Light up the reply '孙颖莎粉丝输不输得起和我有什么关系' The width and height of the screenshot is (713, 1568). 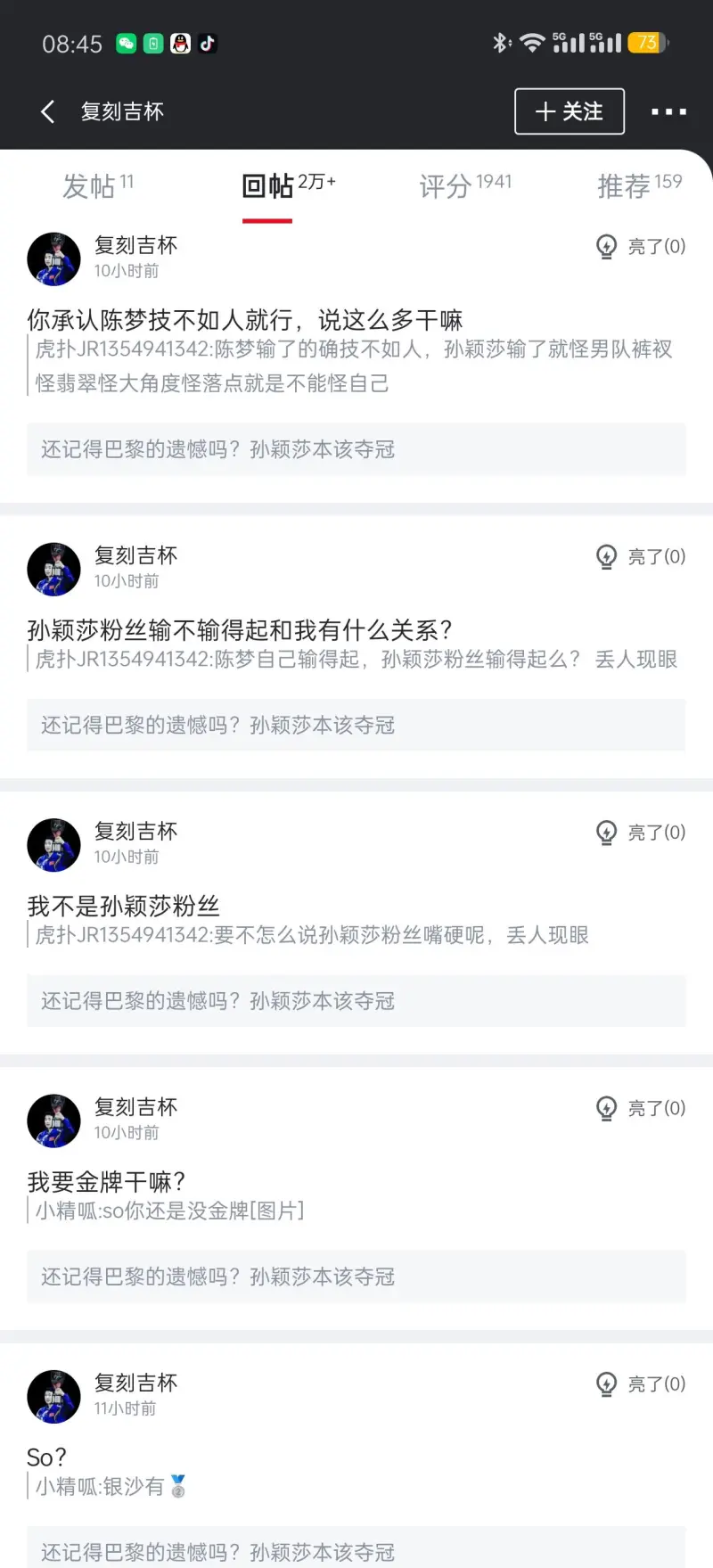pyautogui.click(x=641, y=556)
